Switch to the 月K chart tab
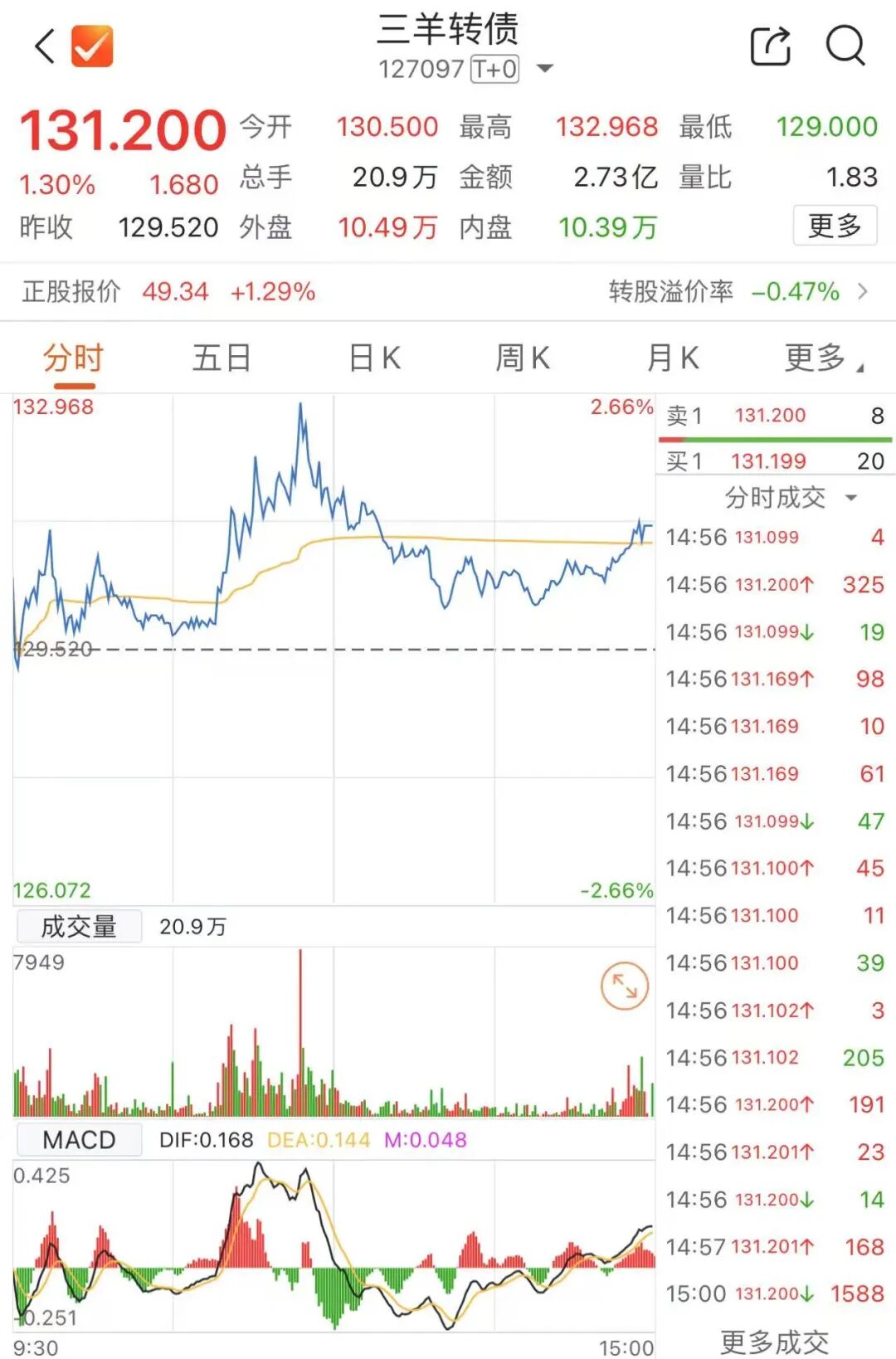The height and width of the screenshot is (1359, 896). 672,358
